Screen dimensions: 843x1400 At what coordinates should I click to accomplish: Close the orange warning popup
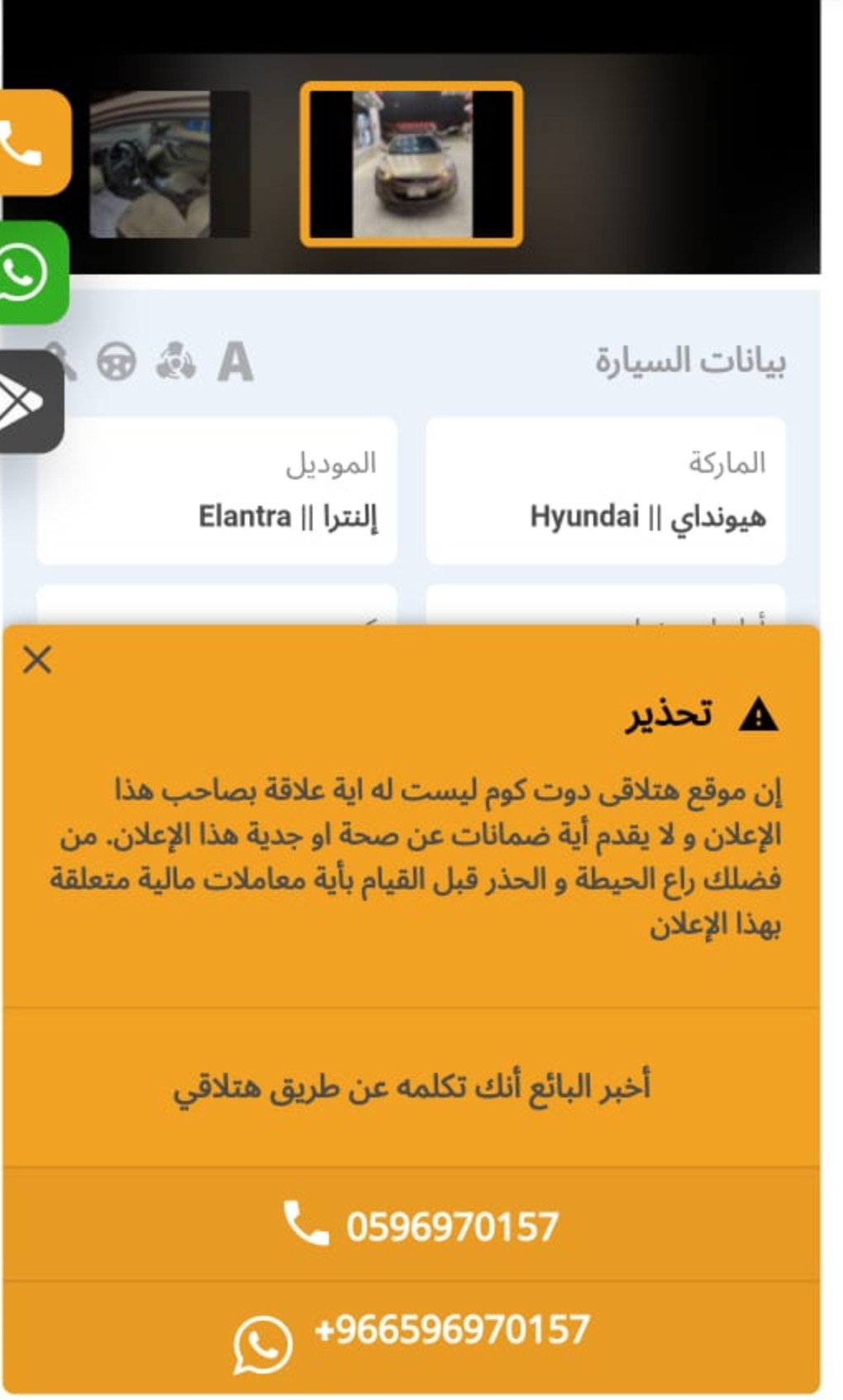37,660
